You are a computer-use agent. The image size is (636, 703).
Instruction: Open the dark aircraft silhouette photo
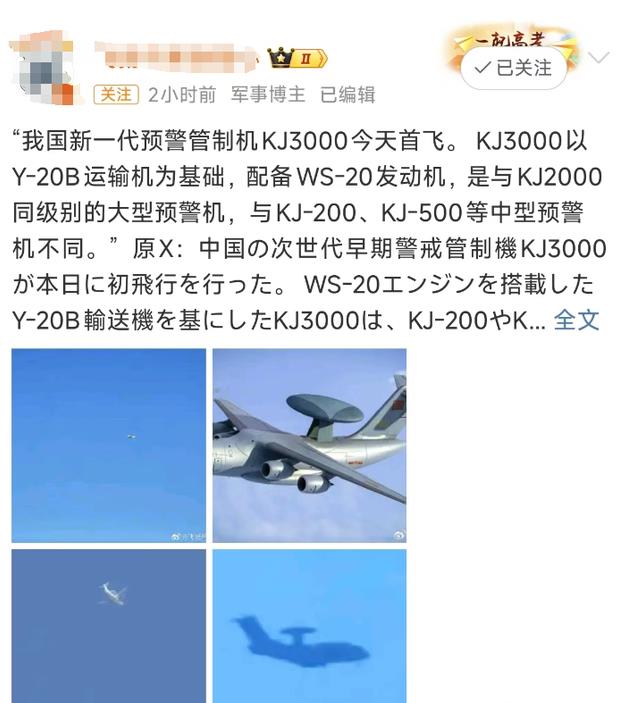[309, 625]
